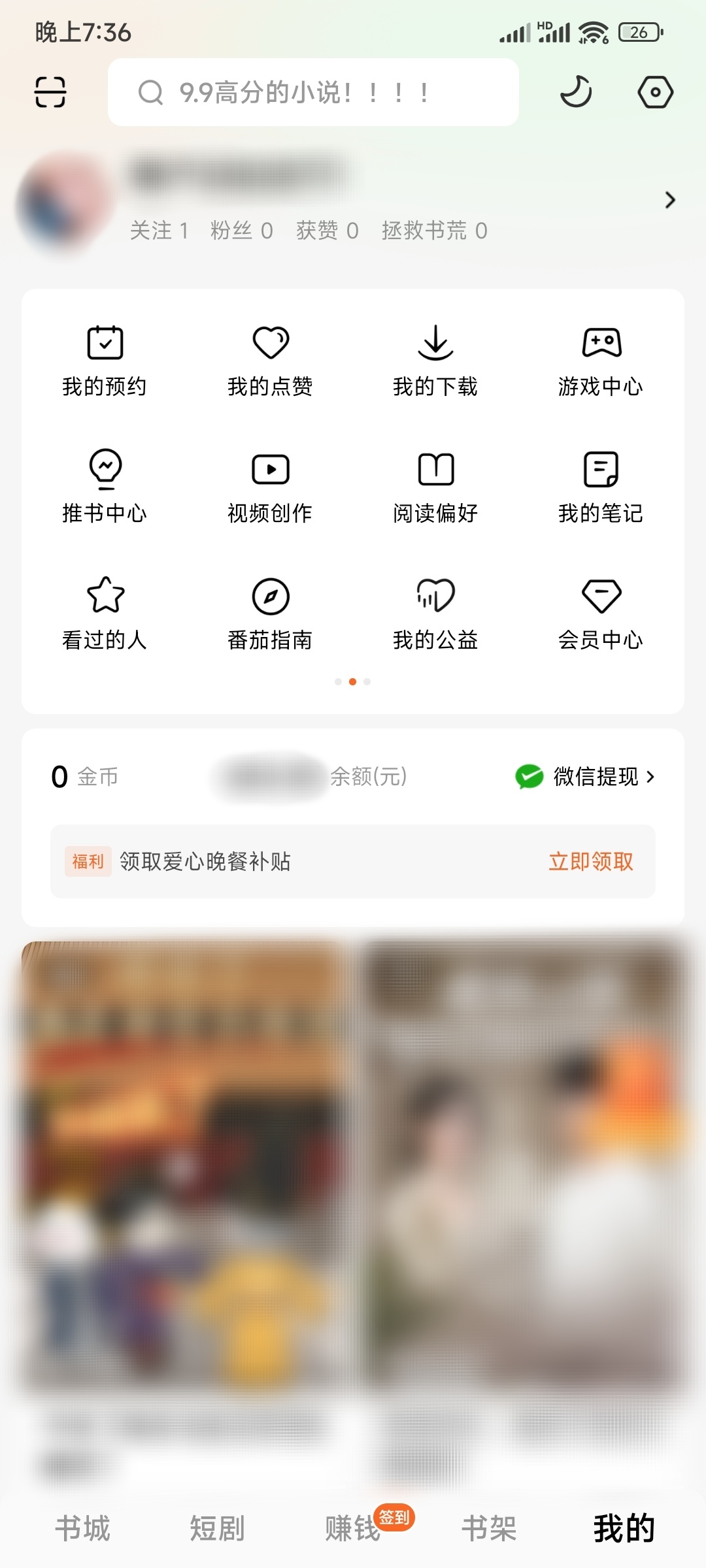Expand the profile with the right arrow
The image size is (706, 1568).
pyautogui.click(x=671, y=201)
